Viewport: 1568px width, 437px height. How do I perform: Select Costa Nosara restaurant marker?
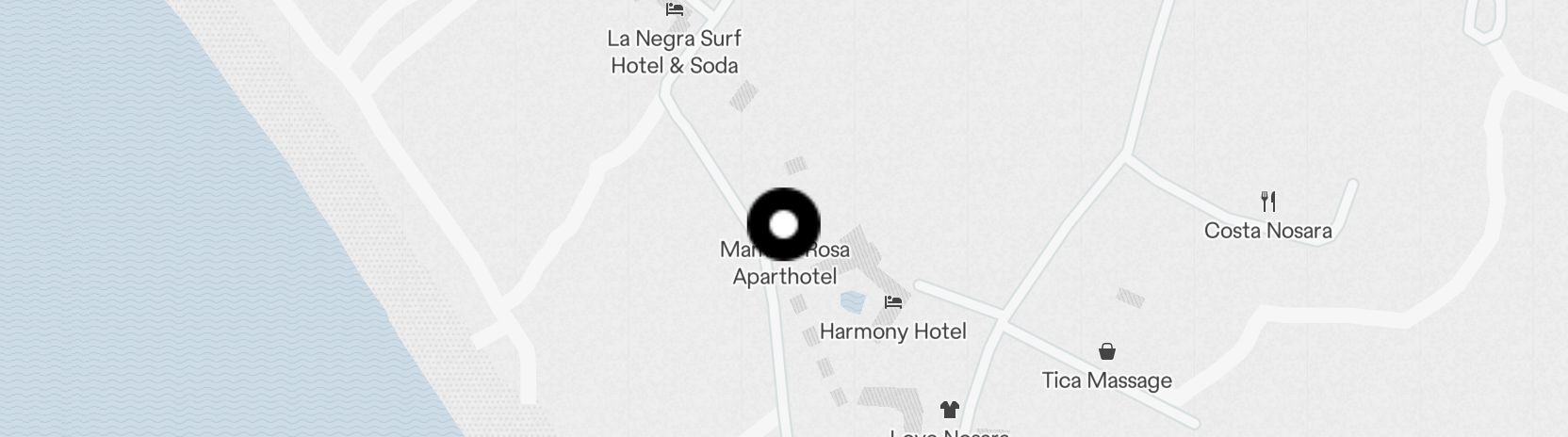pos(1267,202)
